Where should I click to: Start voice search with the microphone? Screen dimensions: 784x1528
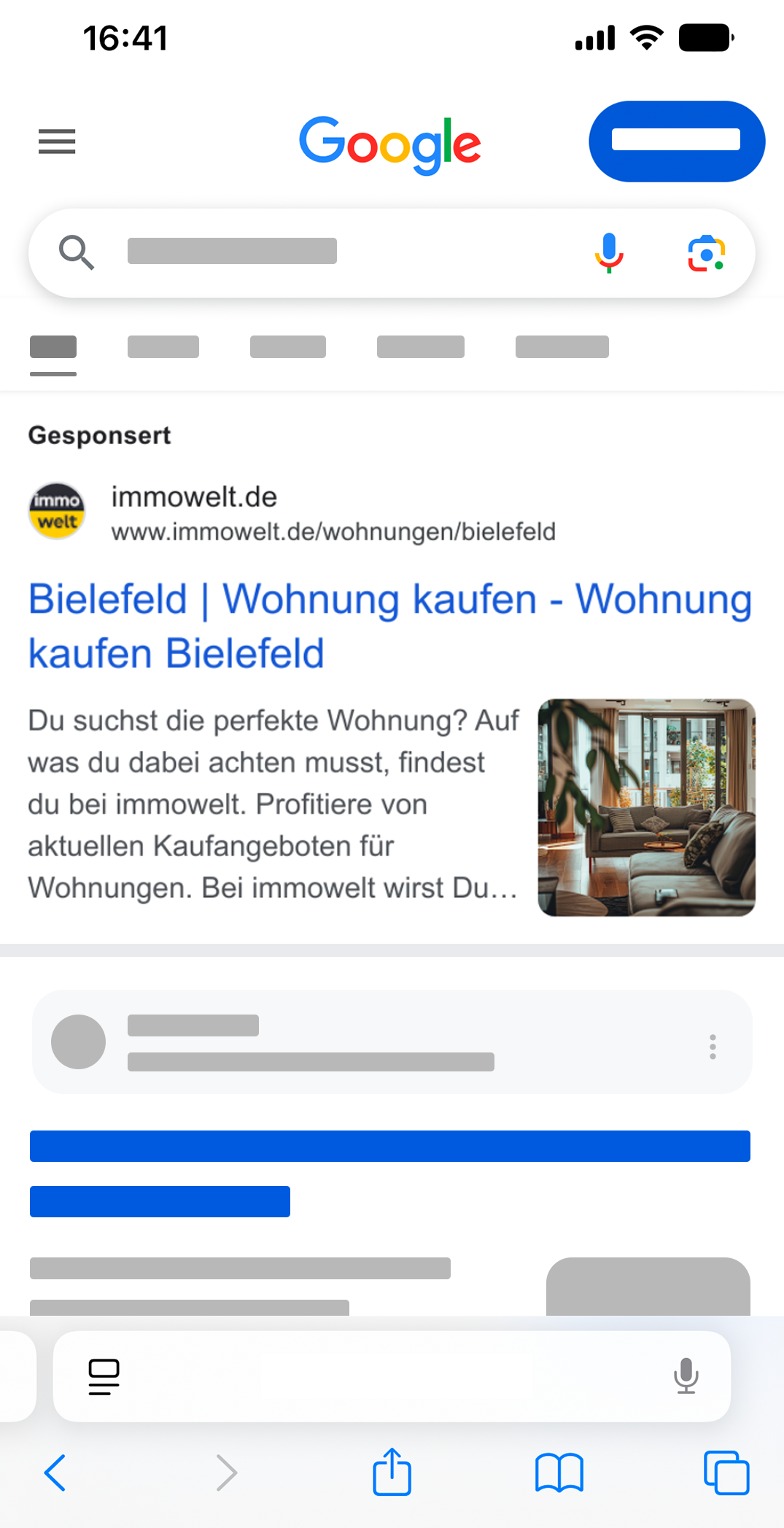point(609,252)
